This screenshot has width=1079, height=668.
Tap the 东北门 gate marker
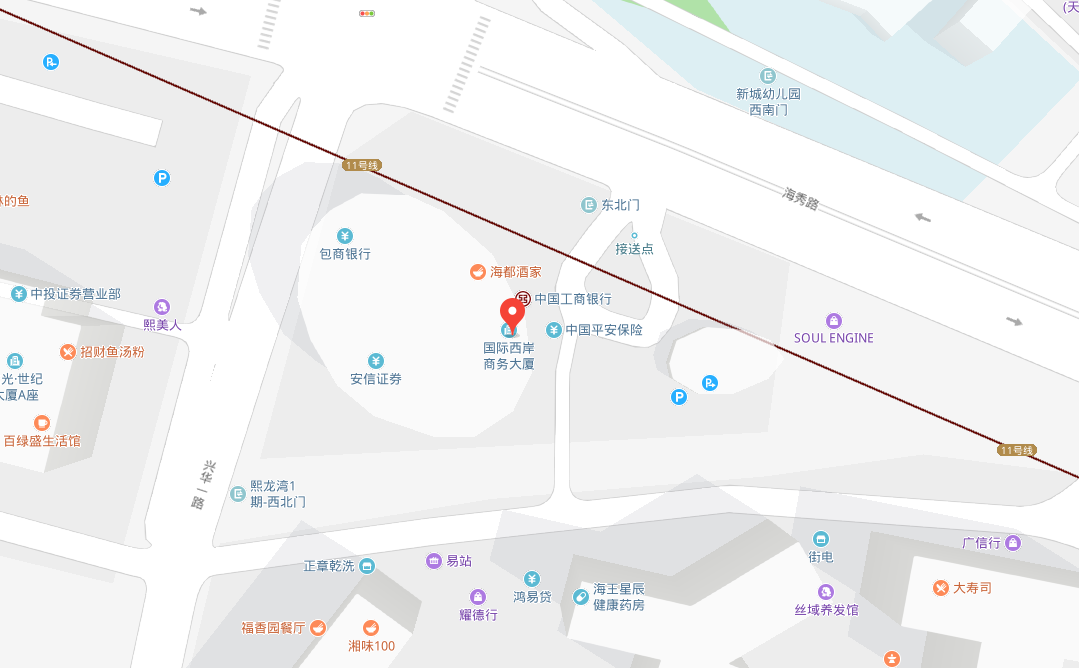589,205
